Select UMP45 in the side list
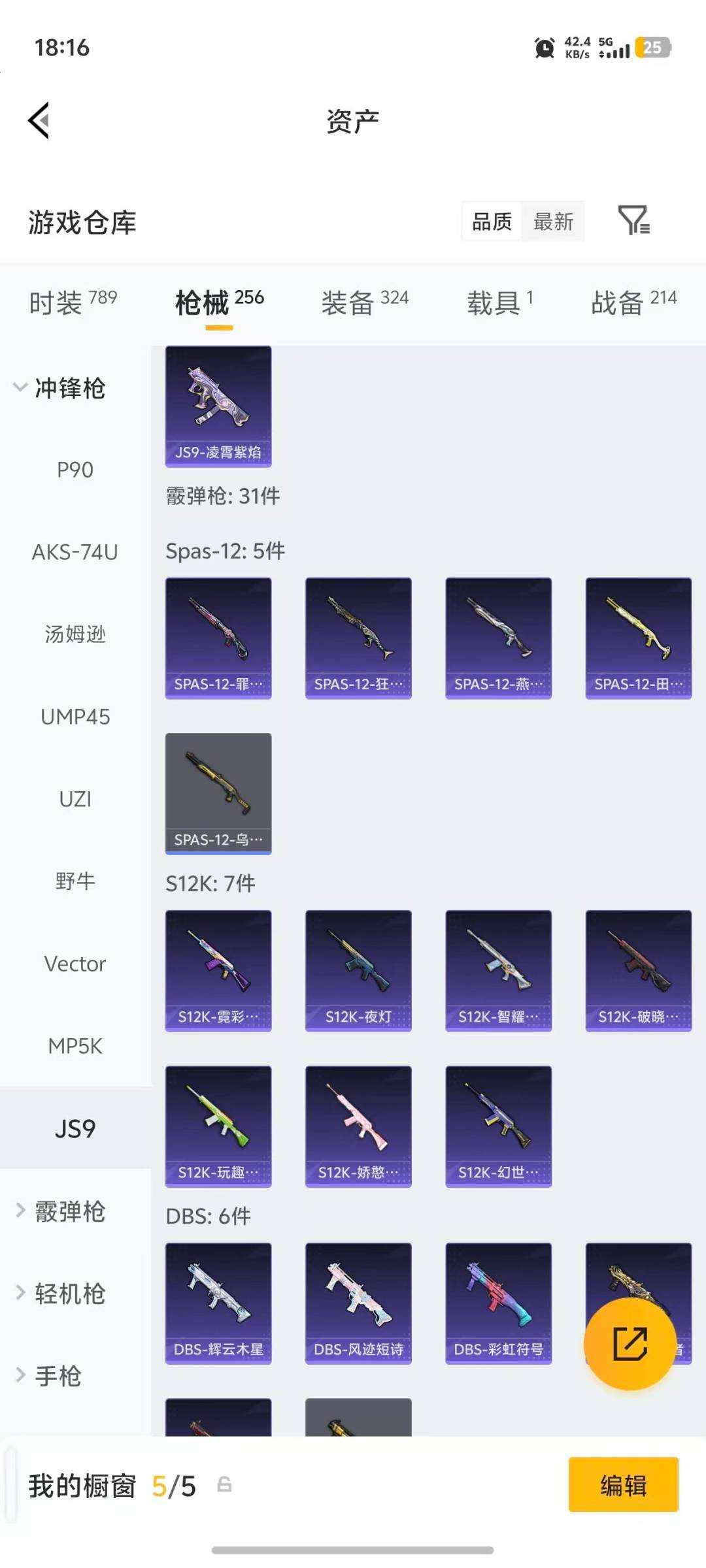Viewport: 706px width, 1568px height. [x=75, y=717]
